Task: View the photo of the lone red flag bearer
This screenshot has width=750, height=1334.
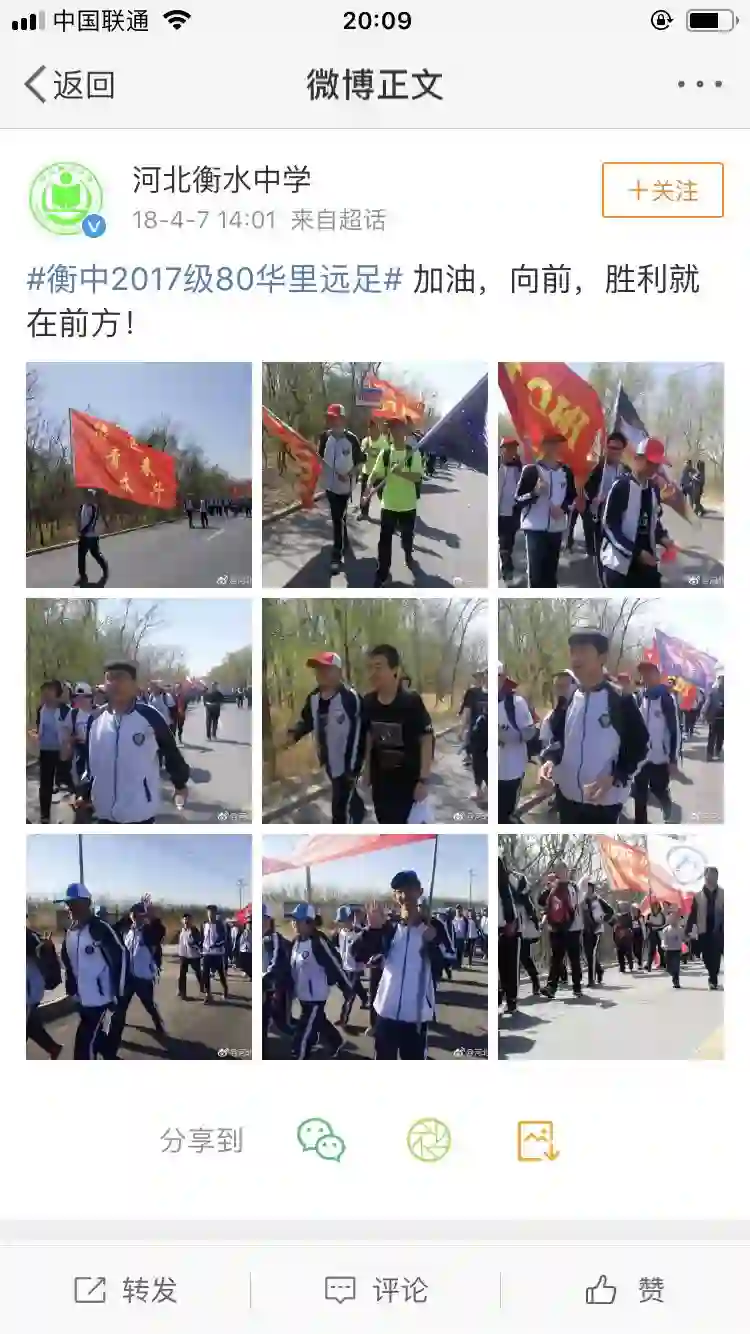Action: point(139,475)
